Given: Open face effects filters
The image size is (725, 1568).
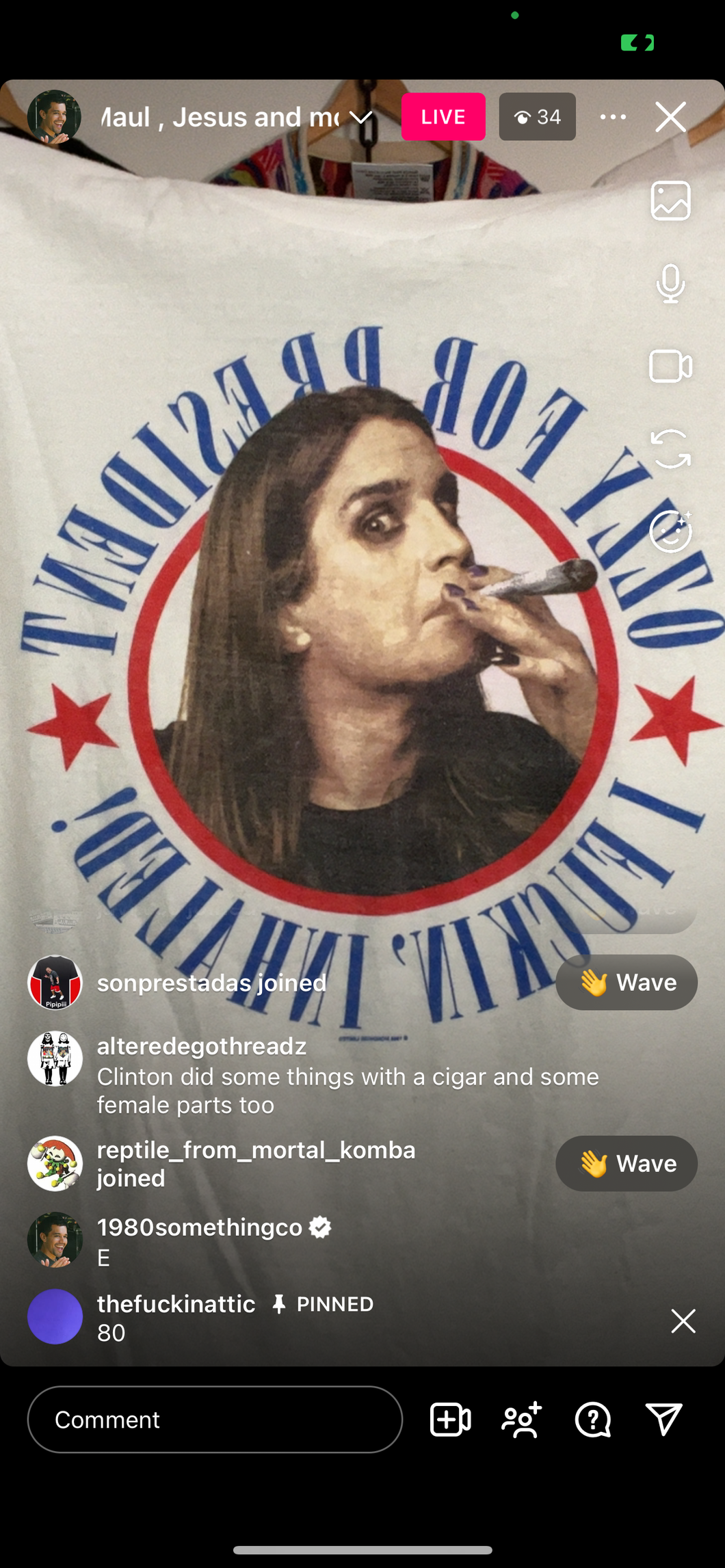Looking at the screenshot, I should (x=670, y=531).
